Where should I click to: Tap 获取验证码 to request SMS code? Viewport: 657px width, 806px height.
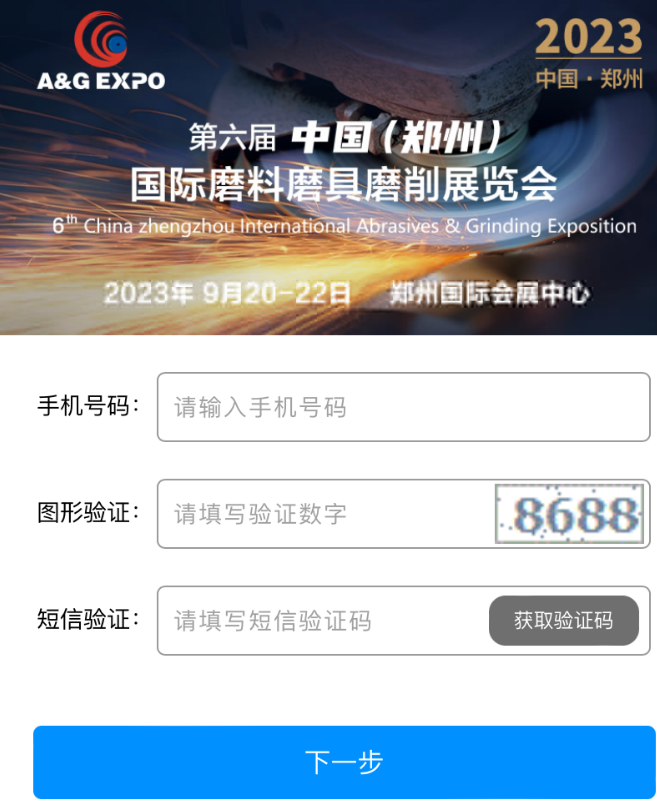(x=563, y=621)
